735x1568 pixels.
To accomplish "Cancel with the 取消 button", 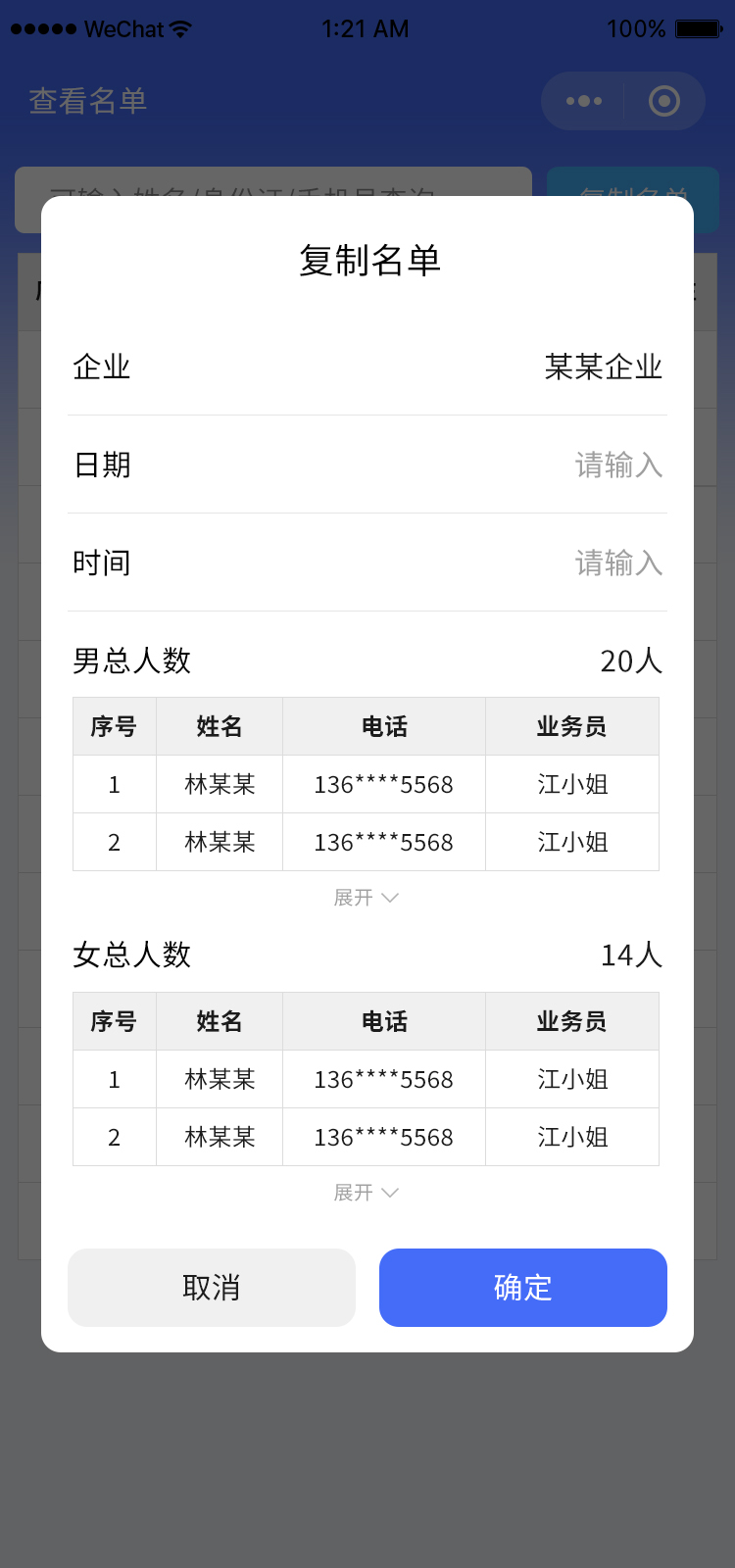I will point(212,1288).
